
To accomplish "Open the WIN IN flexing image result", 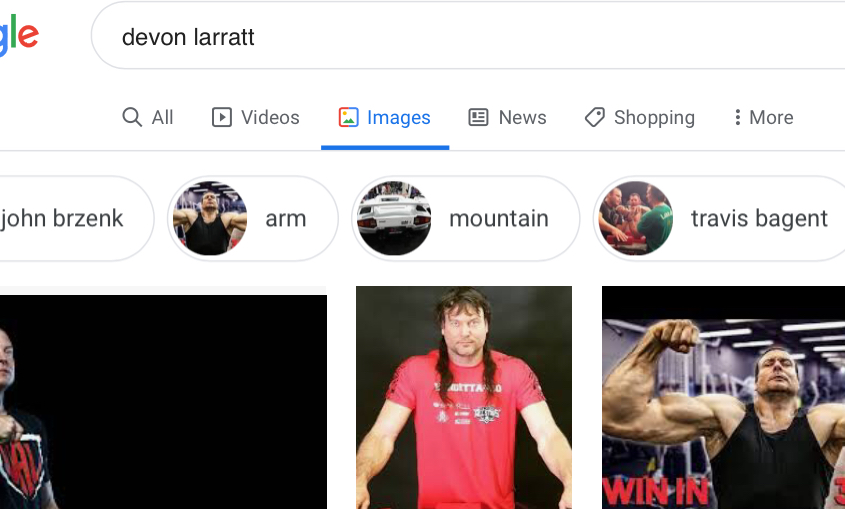I will pos(723,398).
